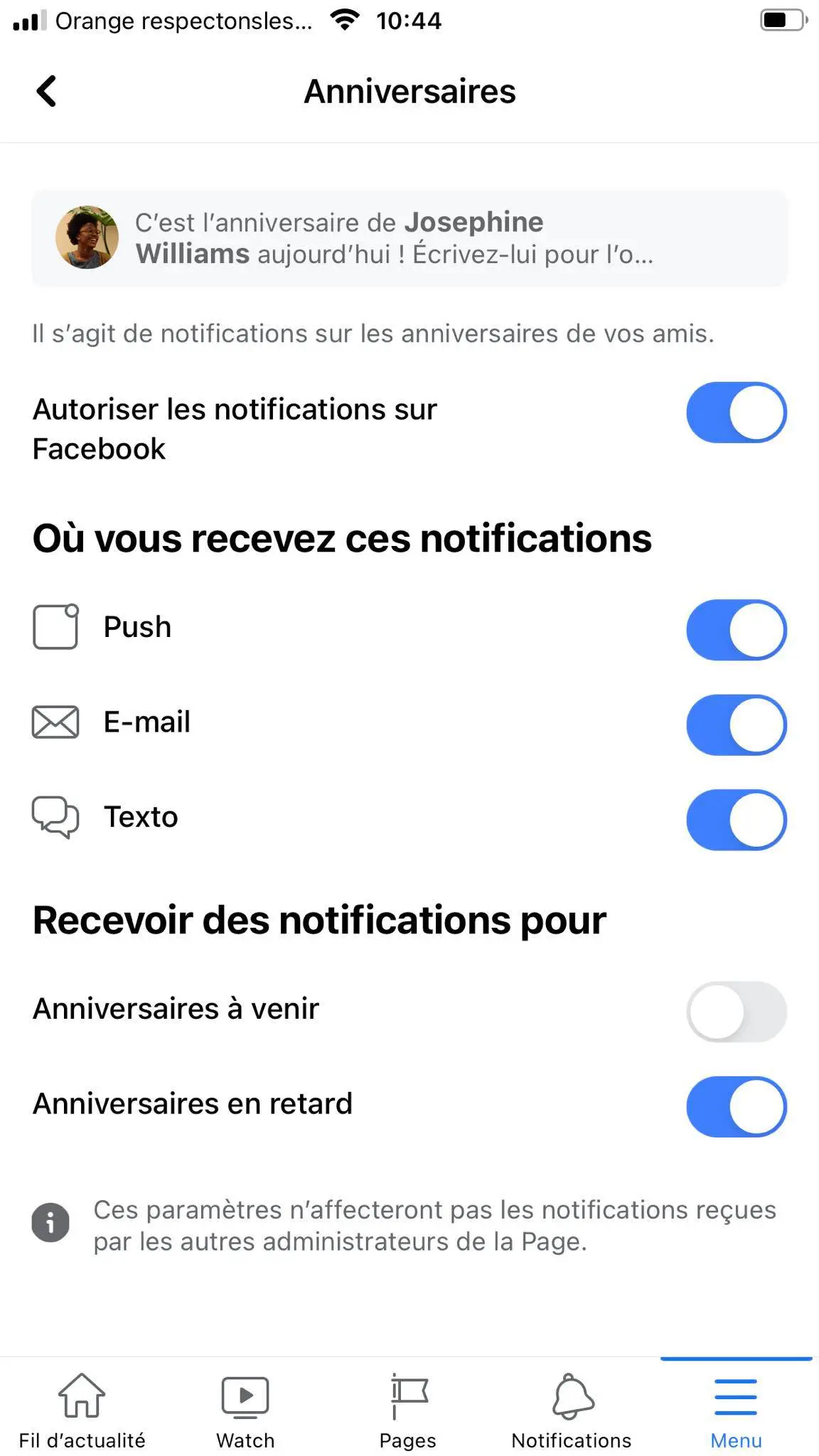The width and height of the screenshot is (819, 1456).
Task: Disable Autoriser les notifications sur Facebook
Action: pos(737,412)
